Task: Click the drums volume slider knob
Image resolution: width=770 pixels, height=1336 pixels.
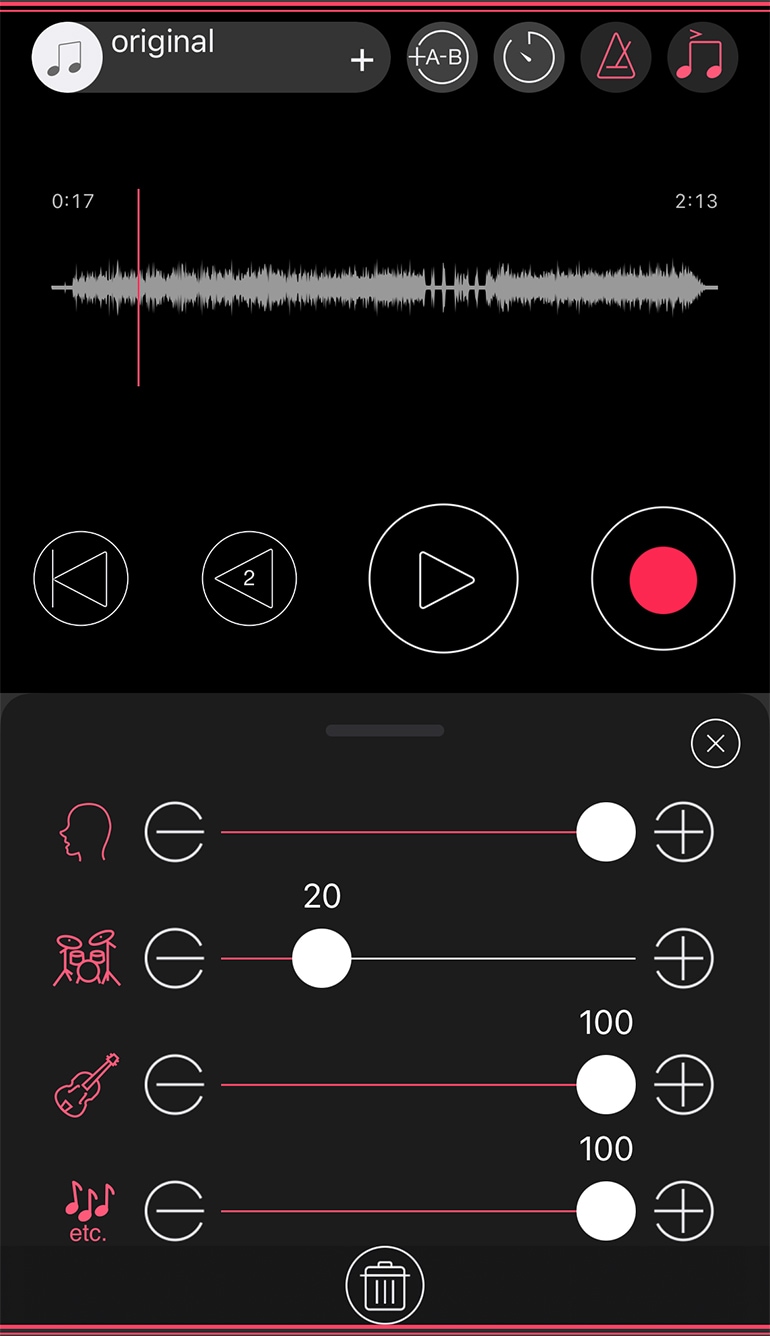Action: pos(321,958)
